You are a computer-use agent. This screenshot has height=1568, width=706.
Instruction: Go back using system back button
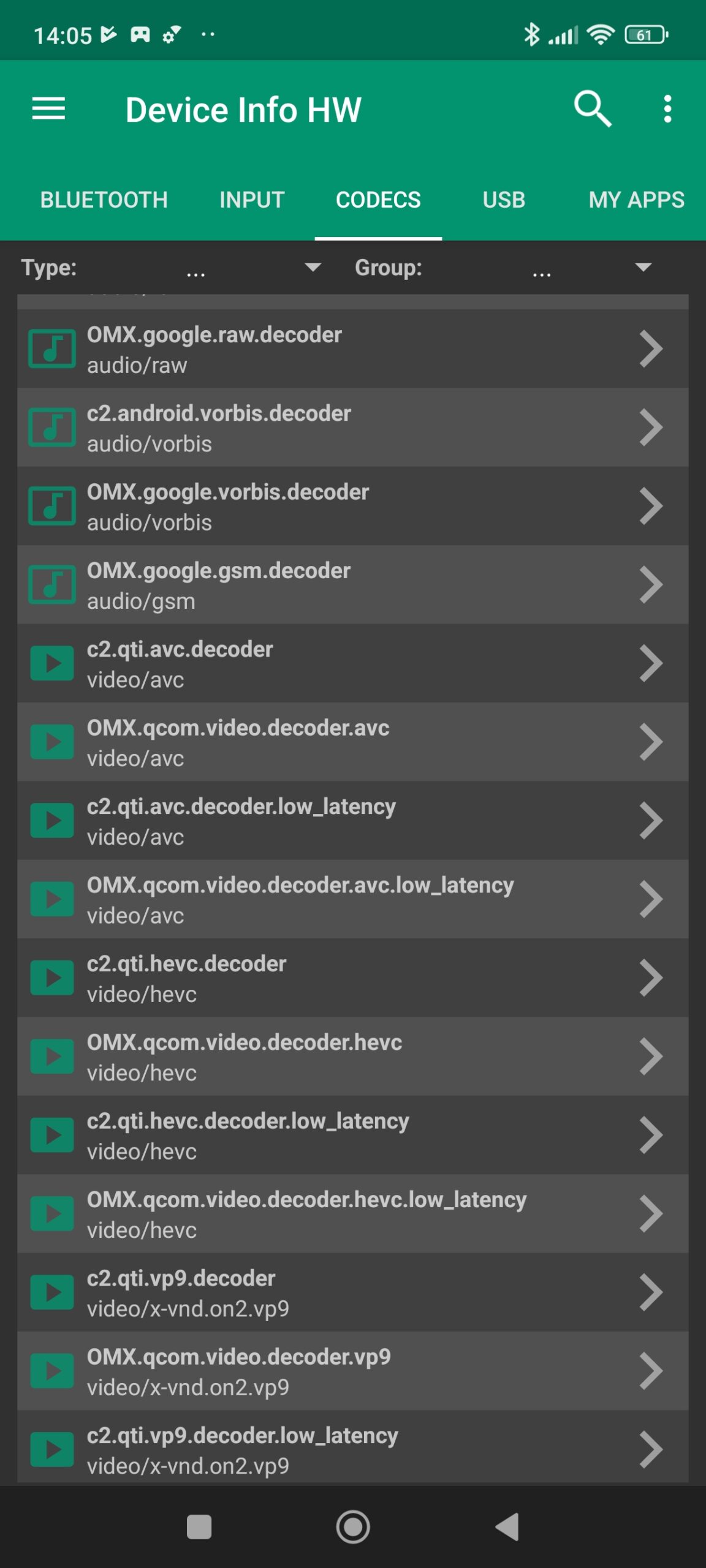coord(507,1526)
